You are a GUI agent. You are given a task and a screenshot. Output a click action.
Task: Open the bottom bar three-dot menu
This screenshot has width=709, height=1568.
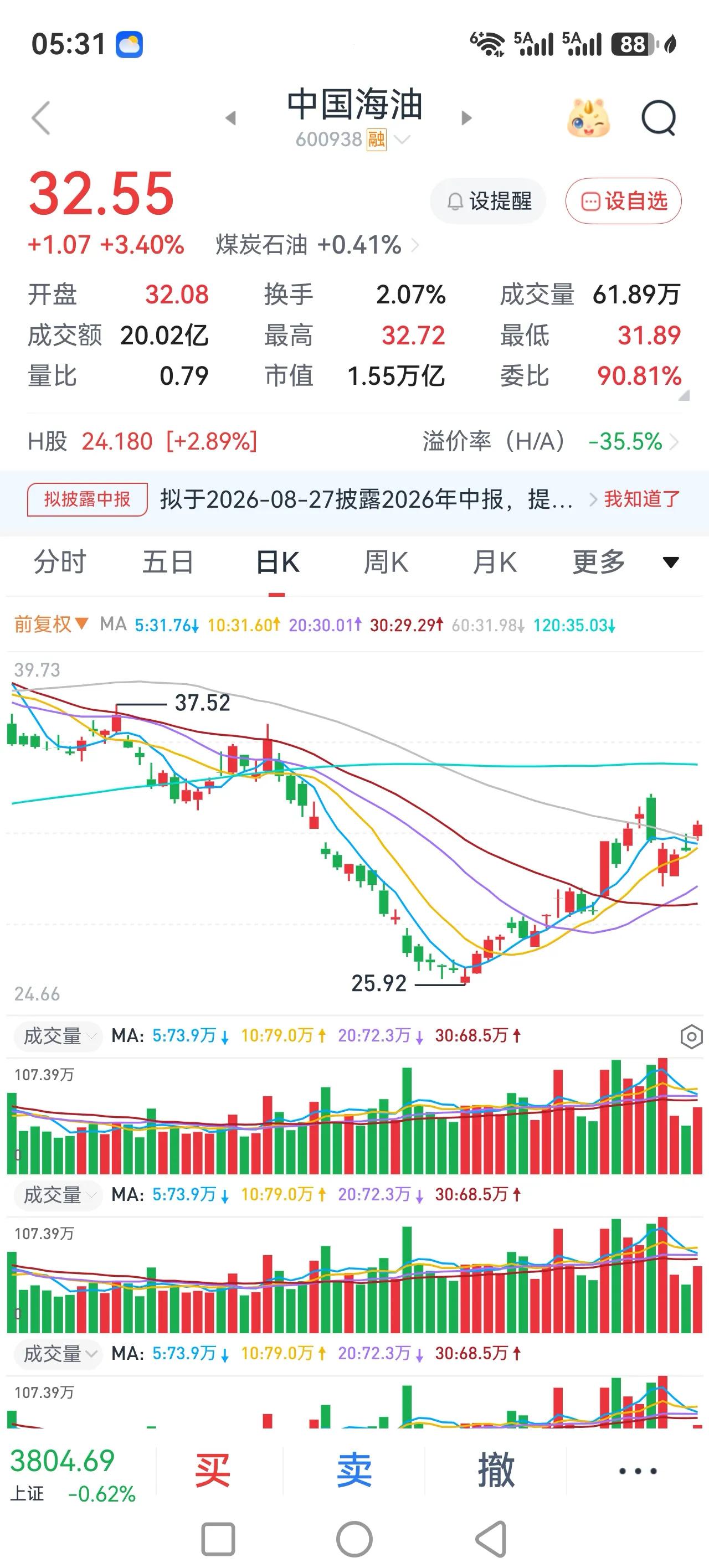pyautogui.click(x=638, y=1471)
